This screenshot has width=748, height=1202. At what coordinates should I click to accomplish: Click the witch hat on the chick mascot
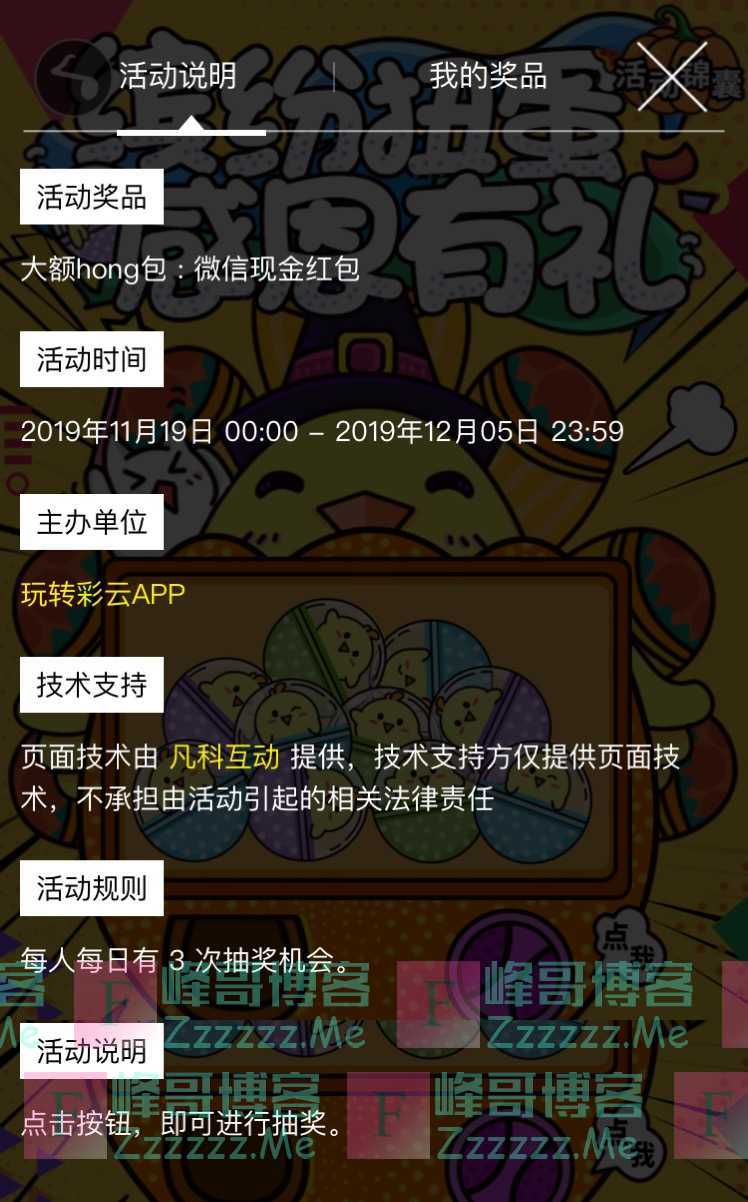356,350
